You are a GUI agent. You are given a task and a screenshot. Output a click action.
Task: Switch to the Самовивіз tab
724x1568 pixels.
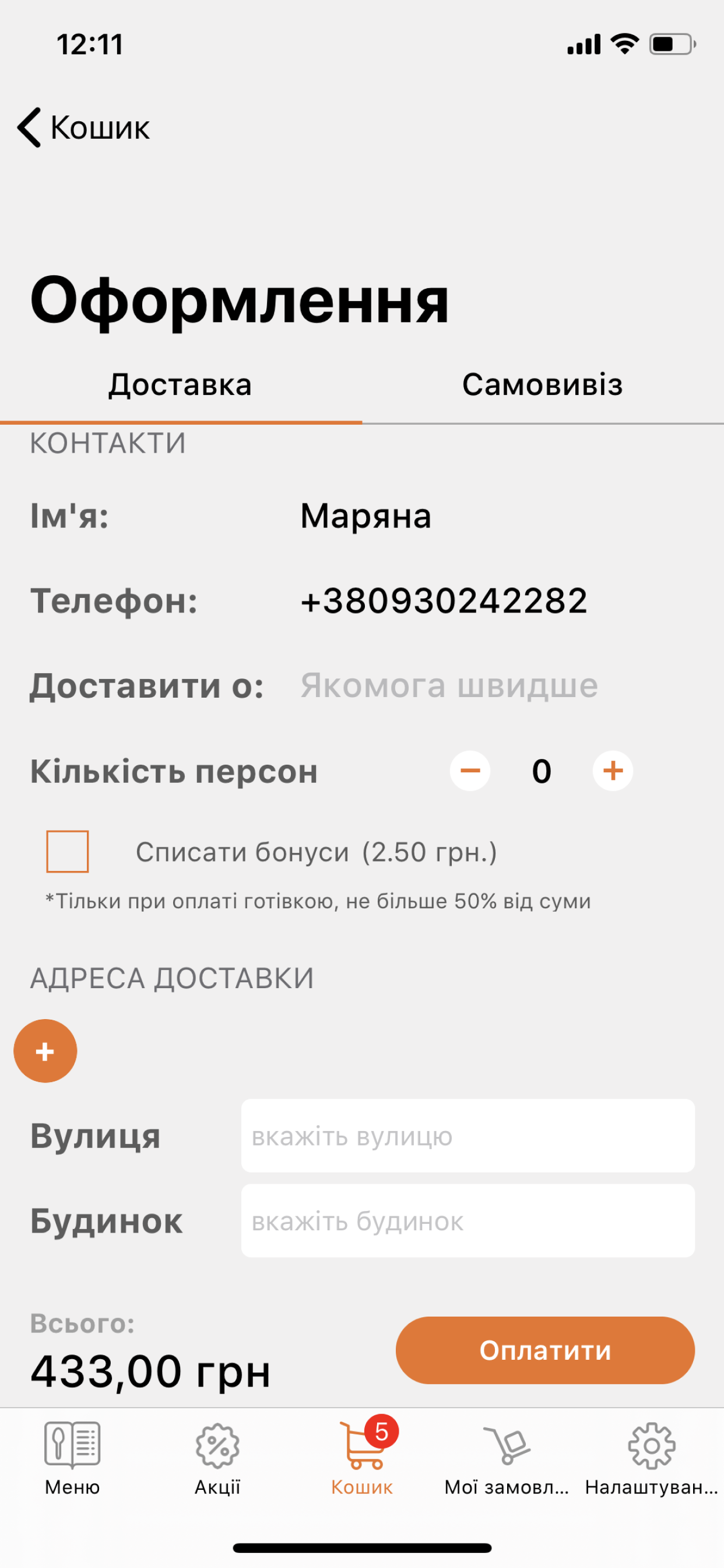542,384
